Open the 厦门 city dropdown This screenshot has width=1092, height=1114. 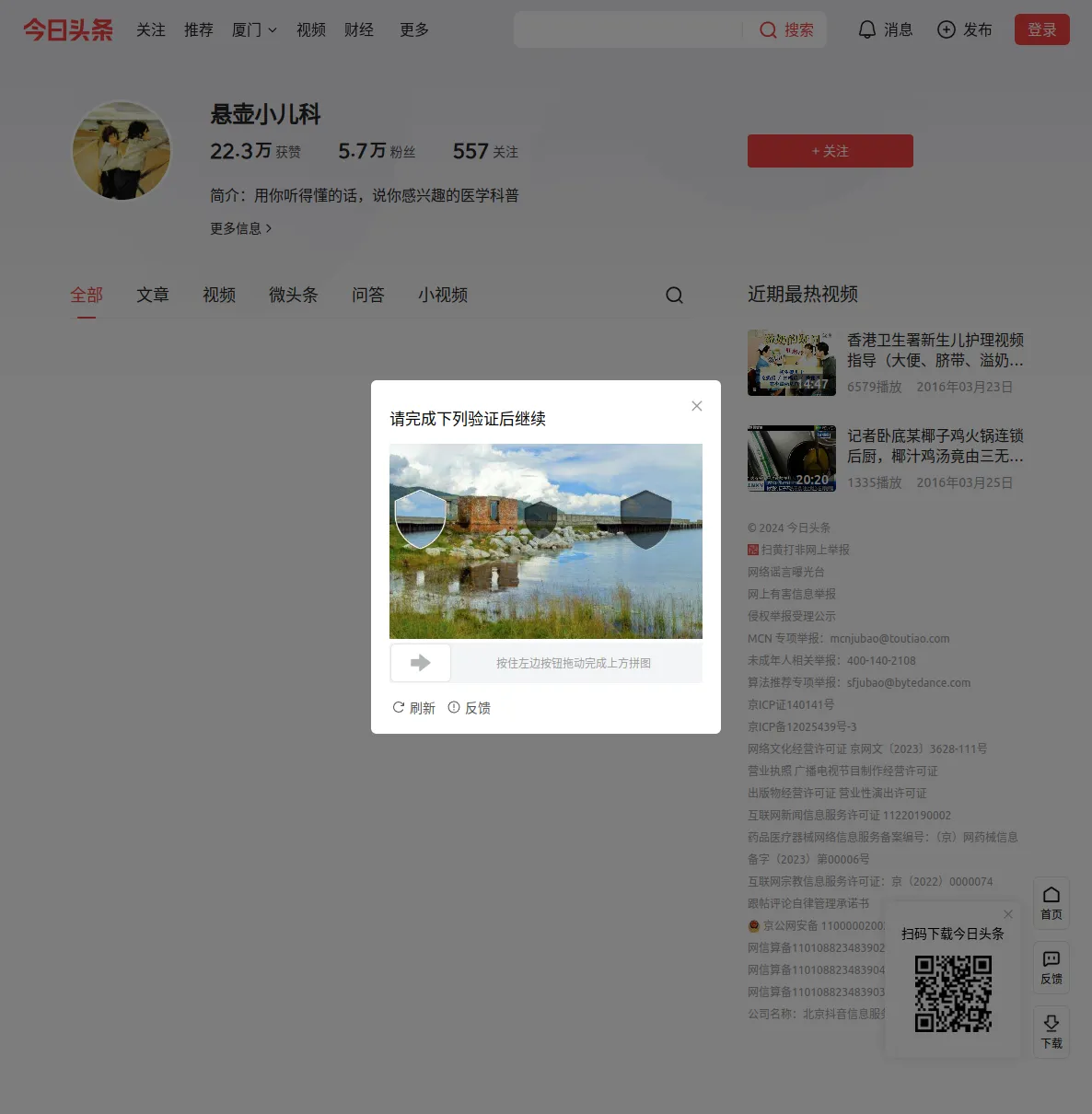pyautogui.click(x=254, y=30)
